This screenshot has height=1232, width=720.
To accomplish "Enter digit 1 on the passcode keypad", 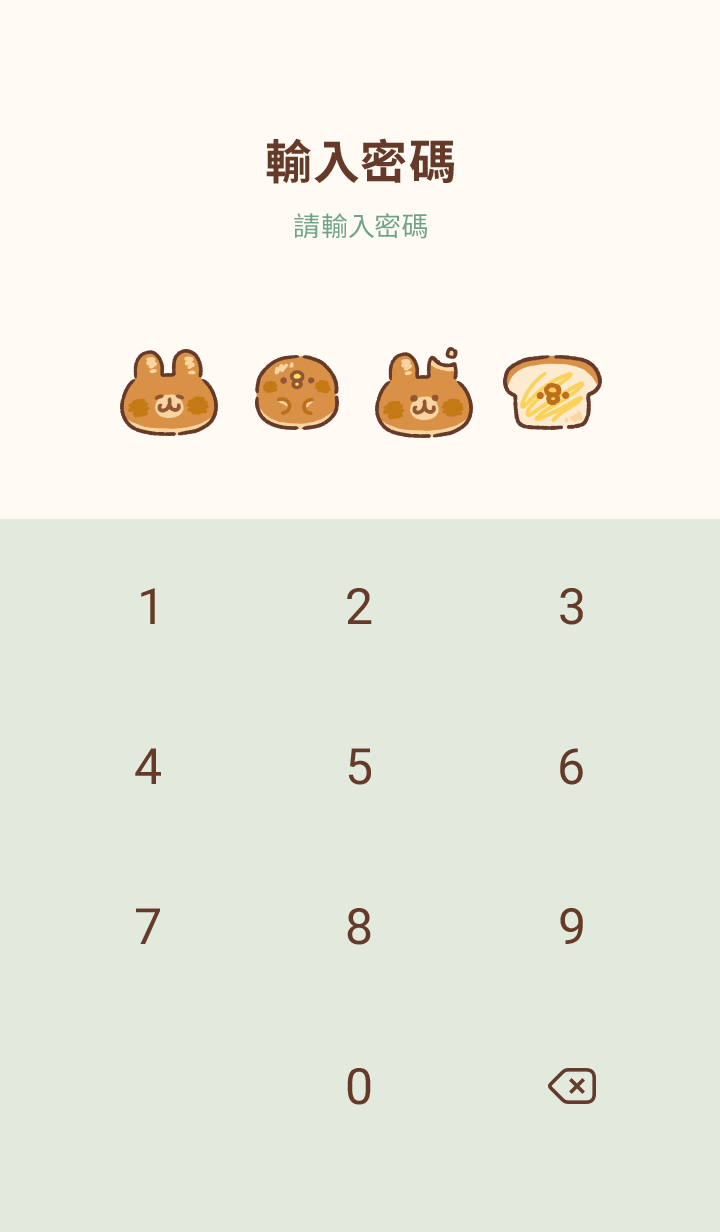I will click(149, 607).
